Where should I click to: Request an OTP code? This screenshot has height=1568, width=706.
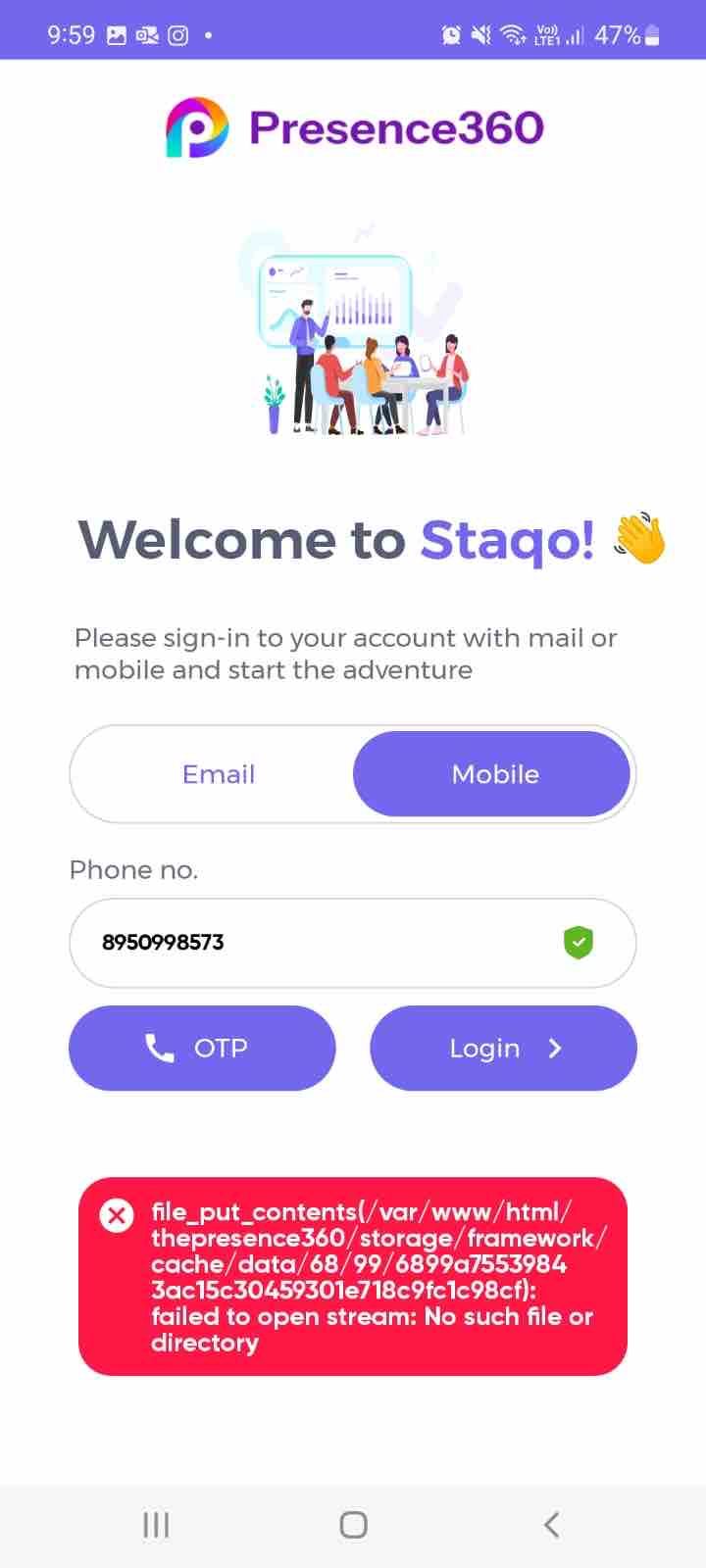click(202, 1048)
